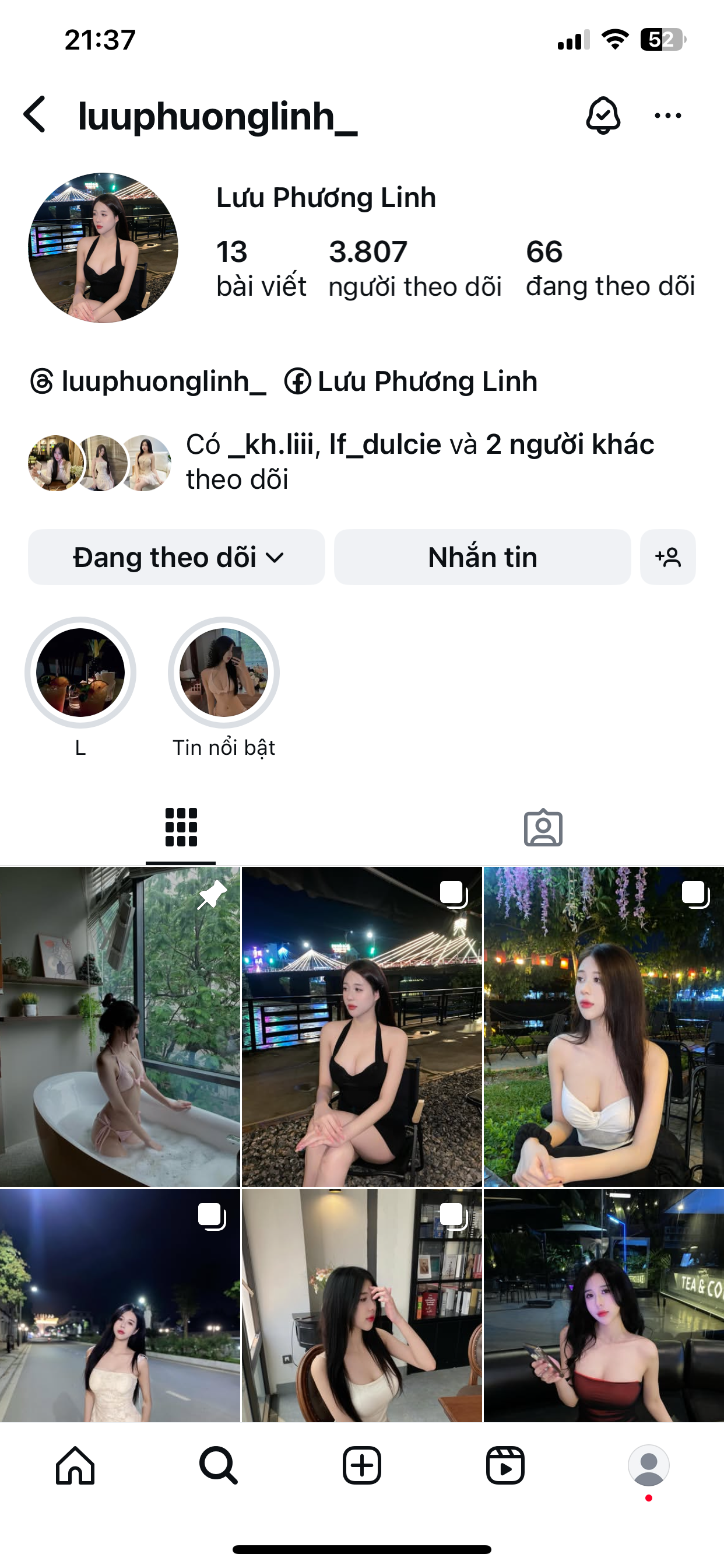Image resolution: width=724 pixels, height=1568 pixels.
Task: View the 66 đang theo dõi list
Action: tap(610, 268)
